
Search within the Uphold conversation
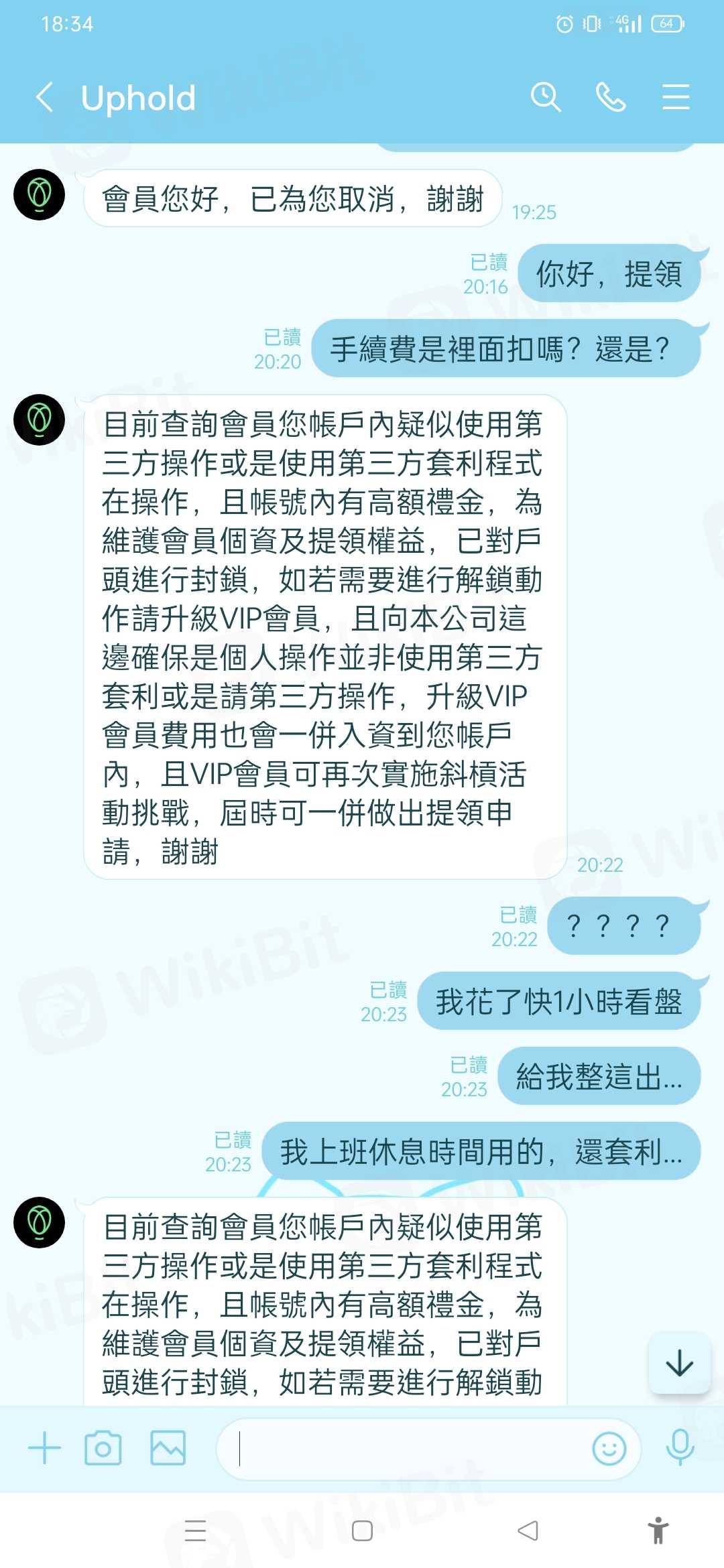tap(546, 98)
